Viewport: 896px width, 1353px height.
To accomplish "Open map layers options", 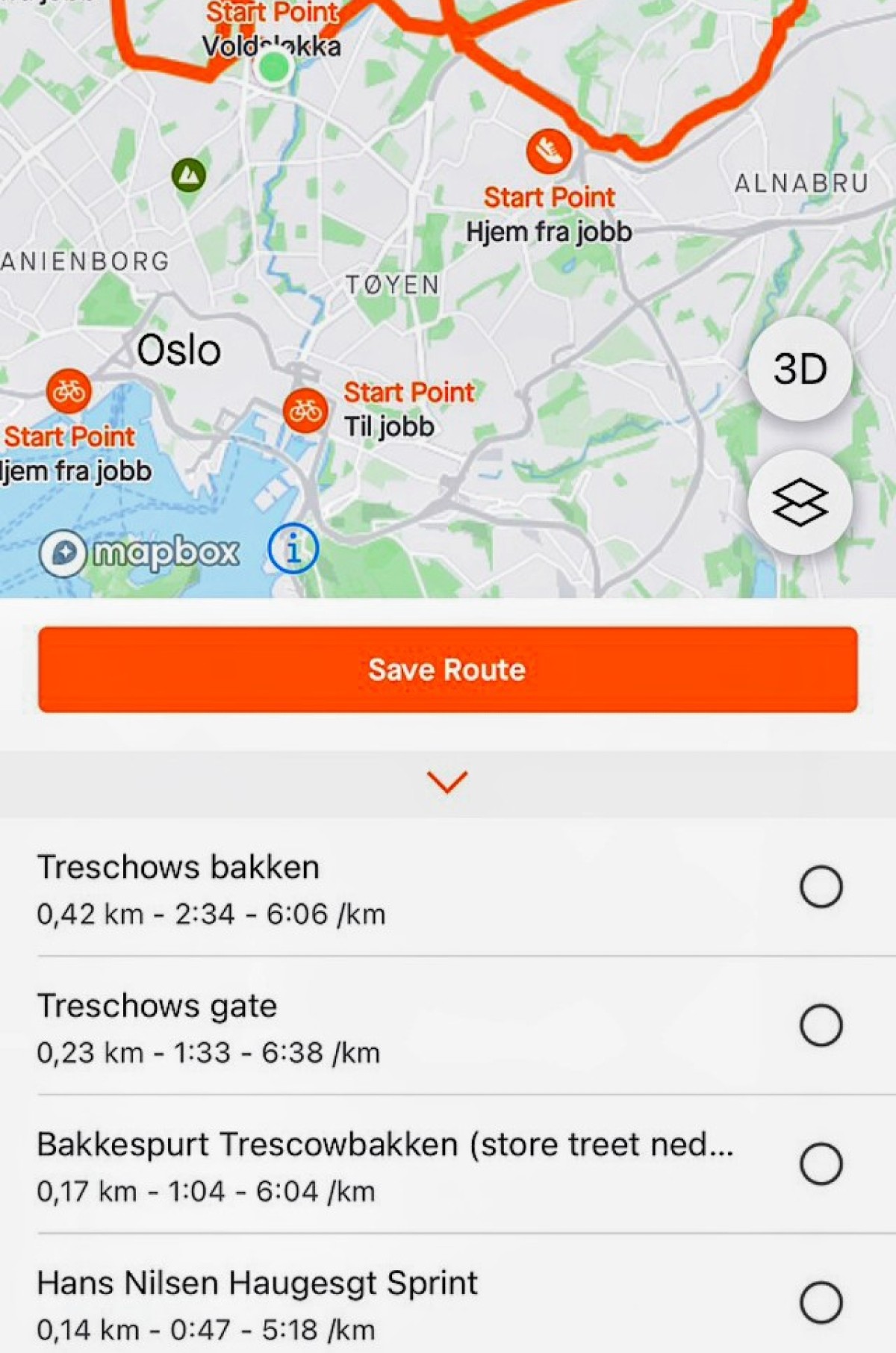I will click(x=800, y=503).
